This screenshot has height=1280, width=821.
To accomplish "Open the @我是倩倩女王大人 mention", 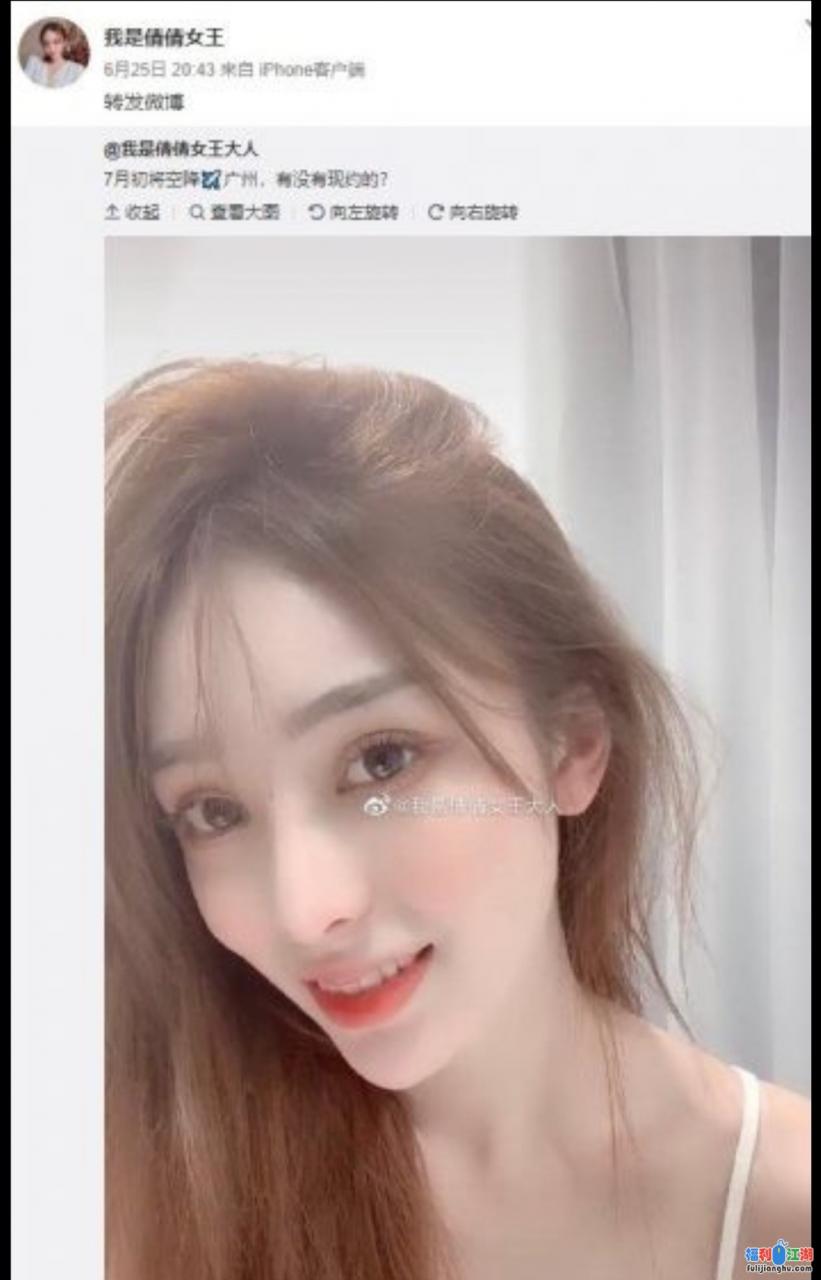I will click(181, 149).
